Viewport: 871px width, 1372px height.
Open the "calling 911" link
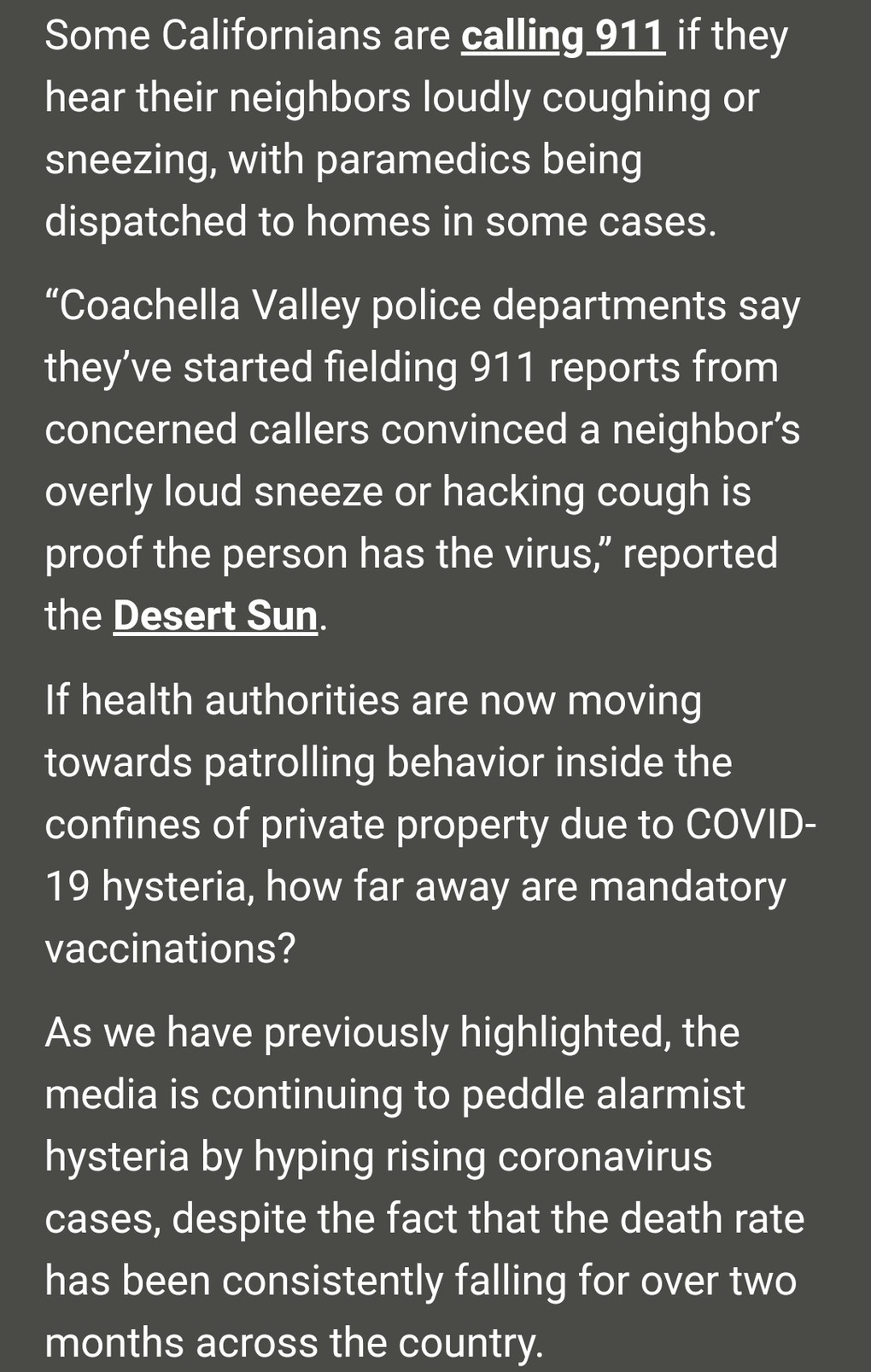tap(563, 36)
